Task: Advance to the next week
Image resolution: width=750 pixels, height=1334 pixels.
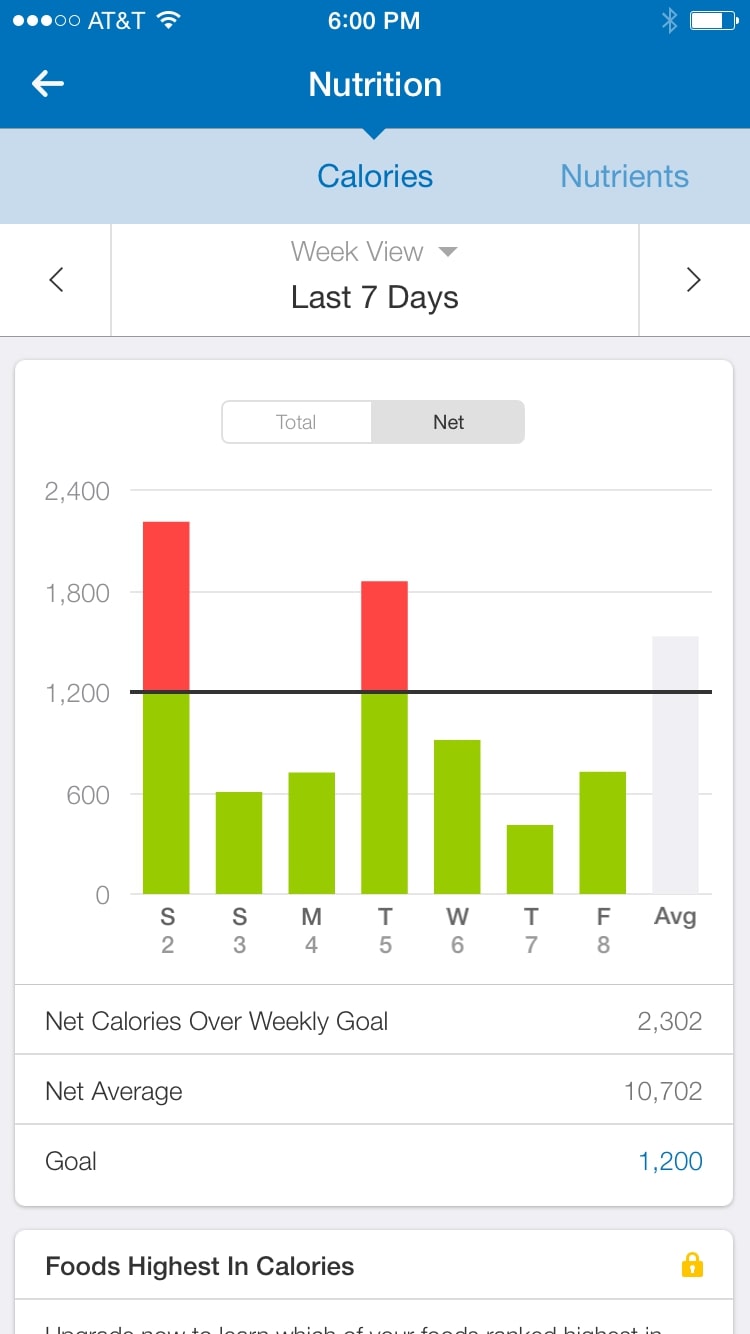Action: (694, 280)
